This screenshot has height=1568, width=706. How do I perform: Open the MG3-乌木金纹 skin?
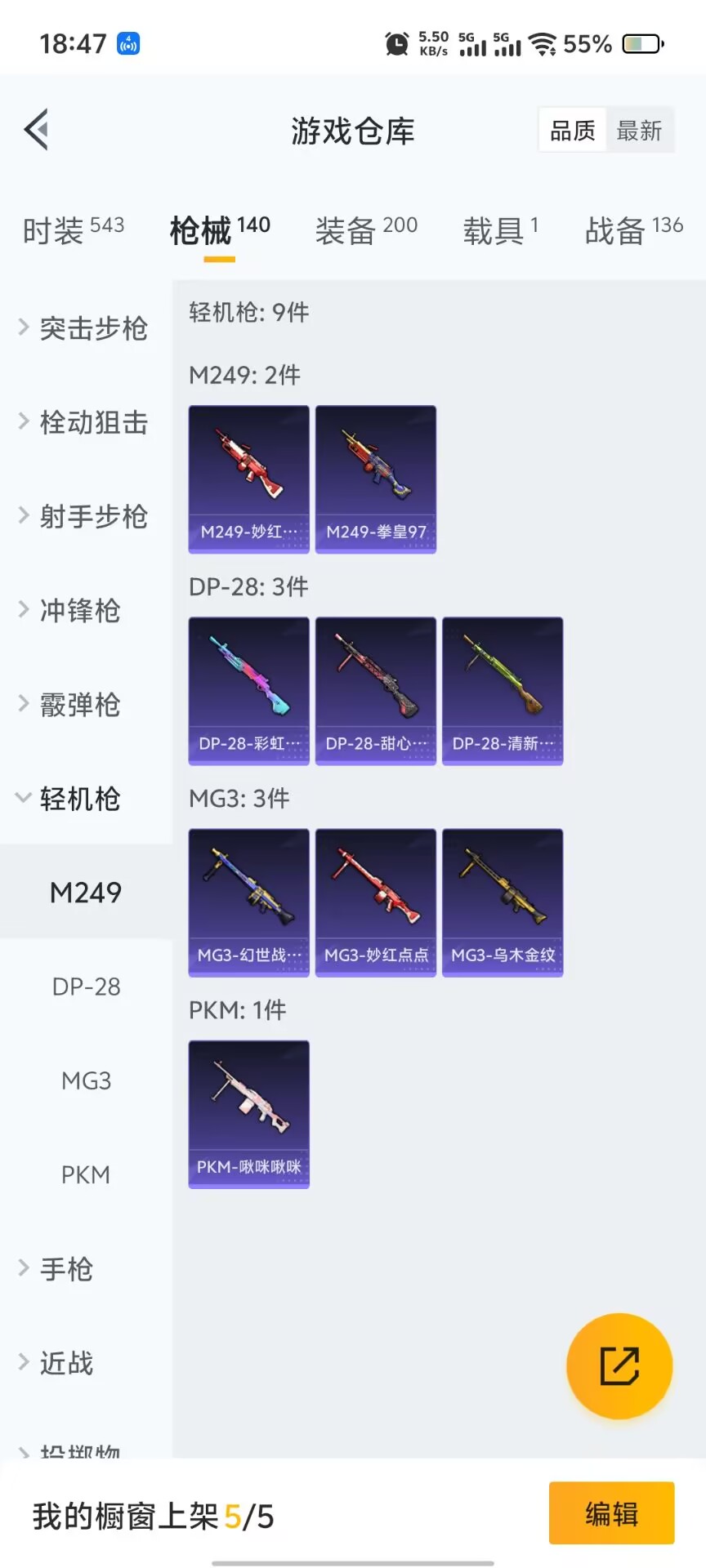[x=503, y=902]
